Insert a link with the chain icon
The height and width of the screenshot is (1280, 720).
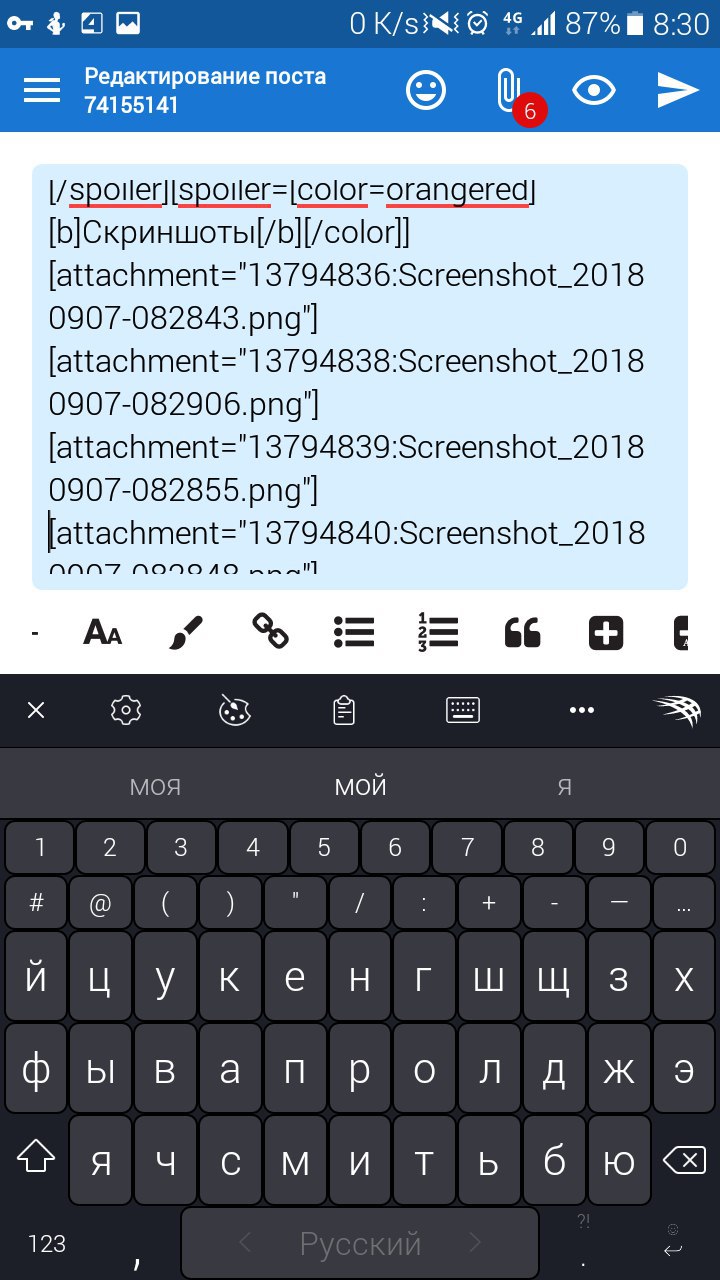pyautogui.click(x=269, y=631)
